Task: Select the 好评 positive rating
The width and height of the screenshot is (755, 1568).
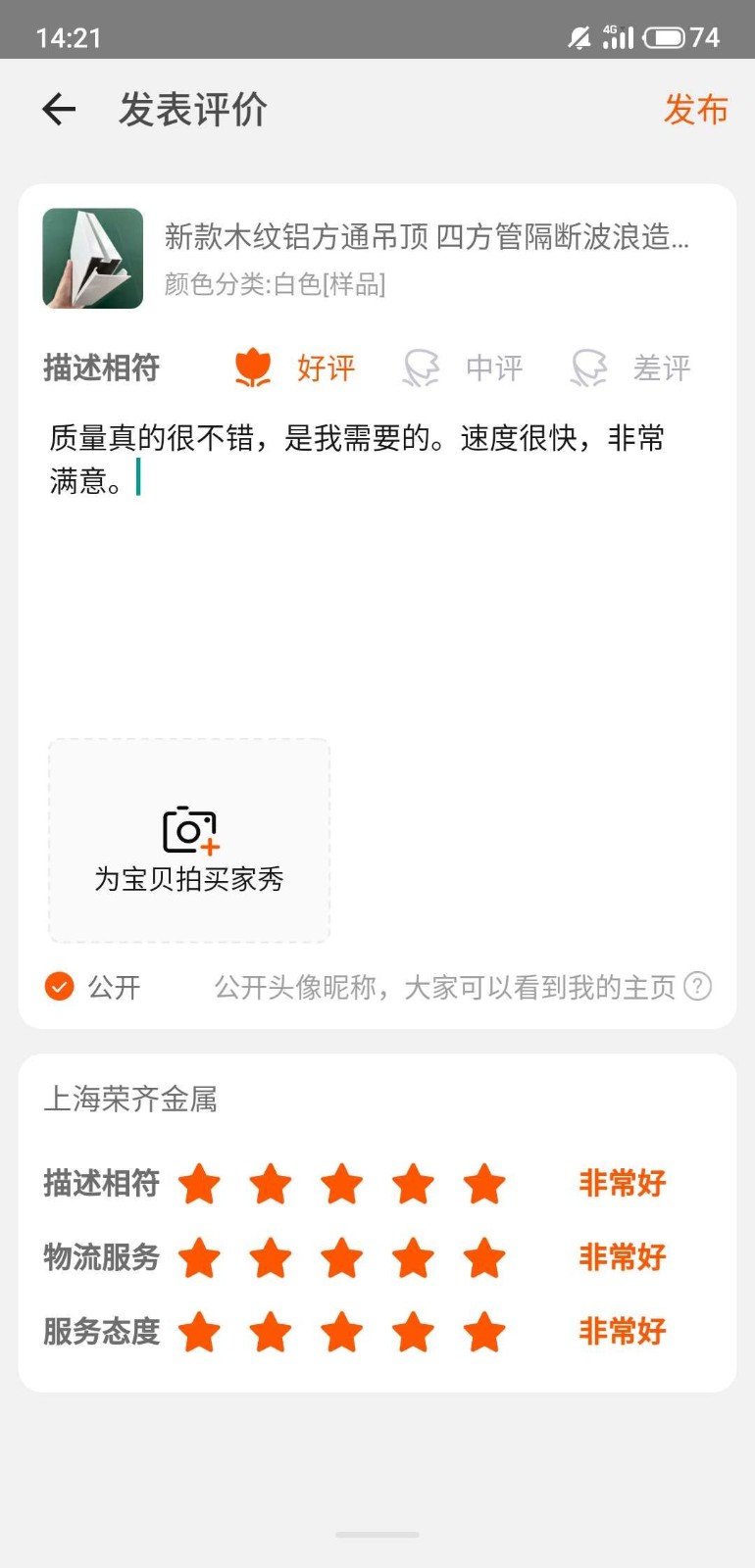Action: tap(295, 368)
